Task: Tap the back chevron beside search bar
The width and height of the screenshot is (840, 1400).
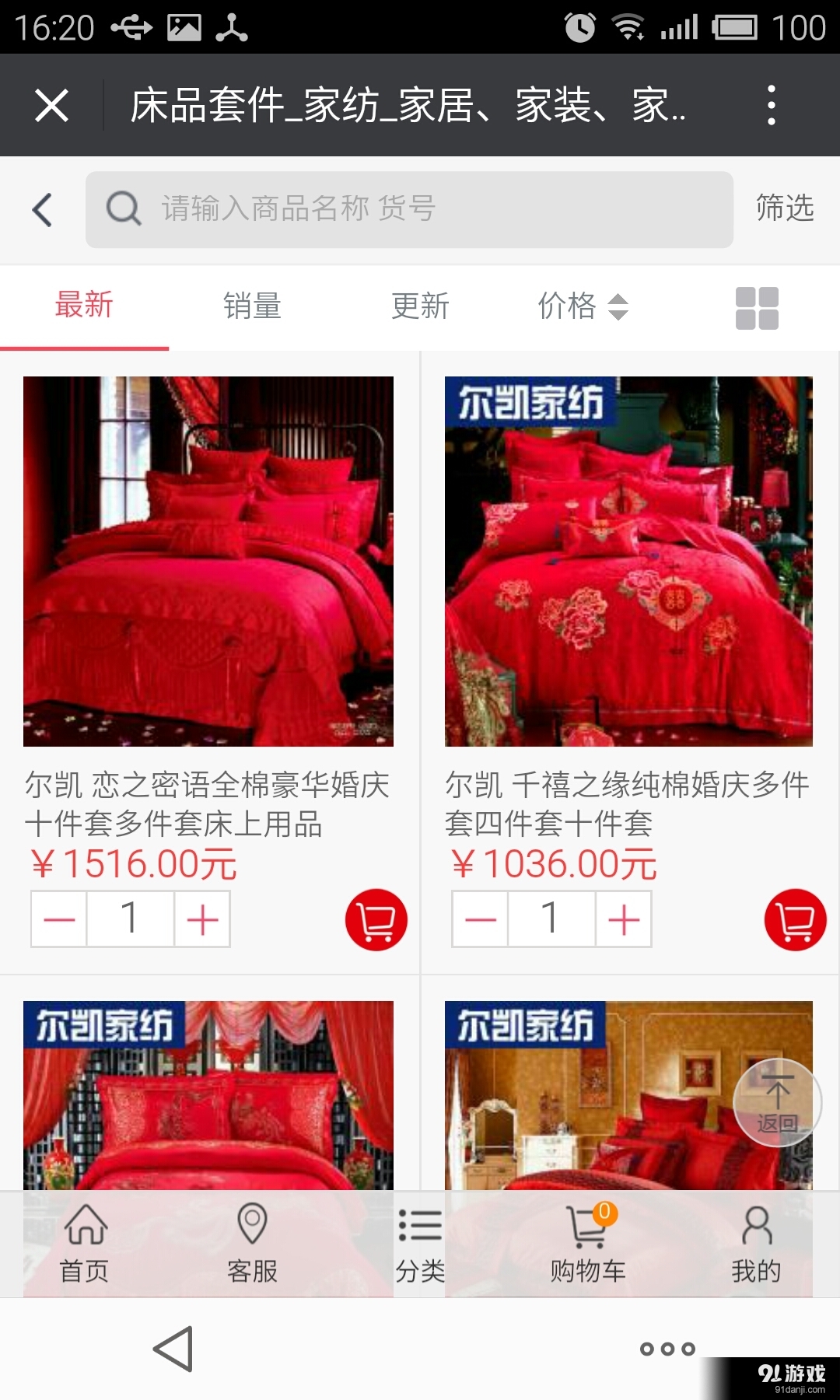Action: pyautogui.click(x=43, y=208)
